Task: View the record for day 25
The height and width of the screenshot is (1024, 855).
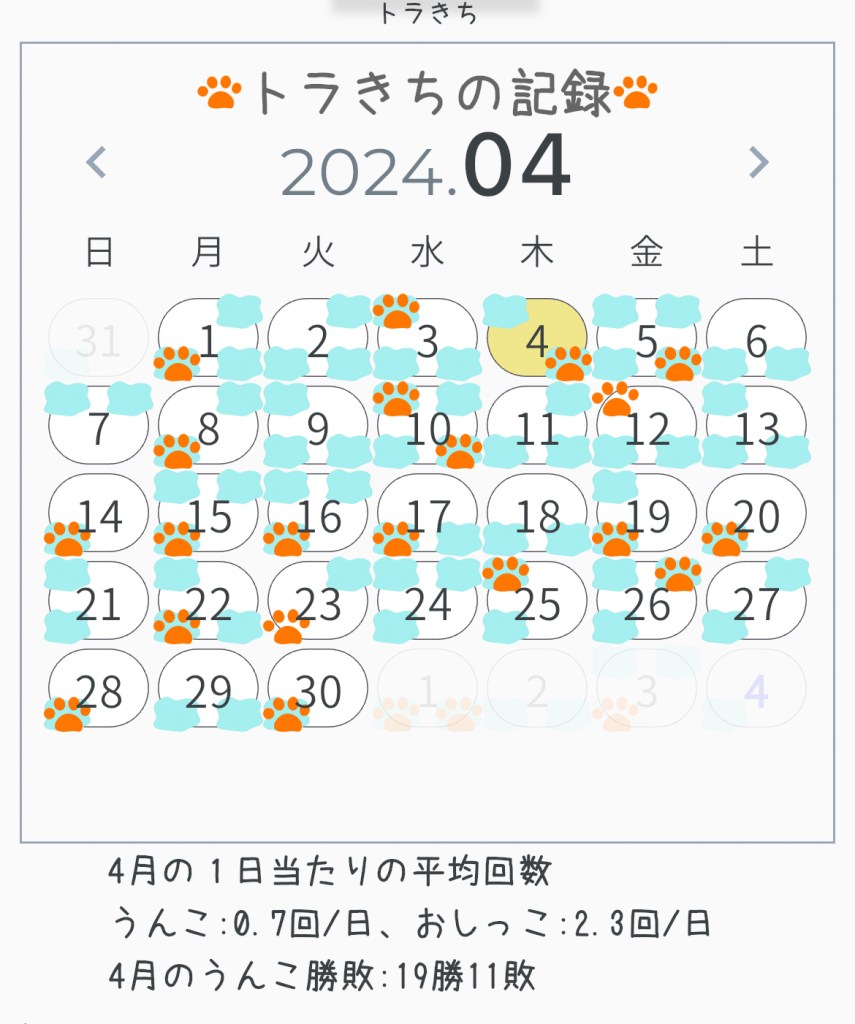Action: click(537, 603)
